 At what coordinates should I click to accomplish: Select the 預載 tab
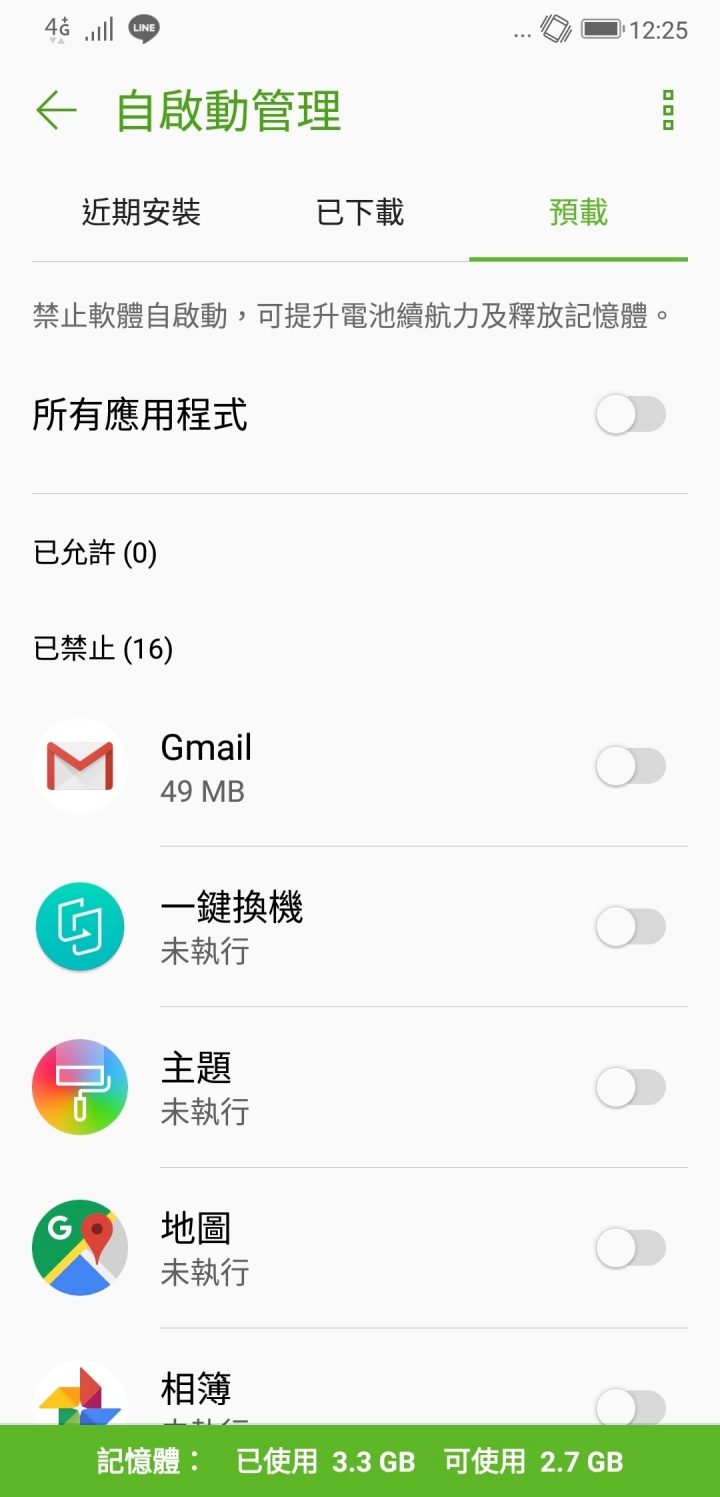coord(578,213)
